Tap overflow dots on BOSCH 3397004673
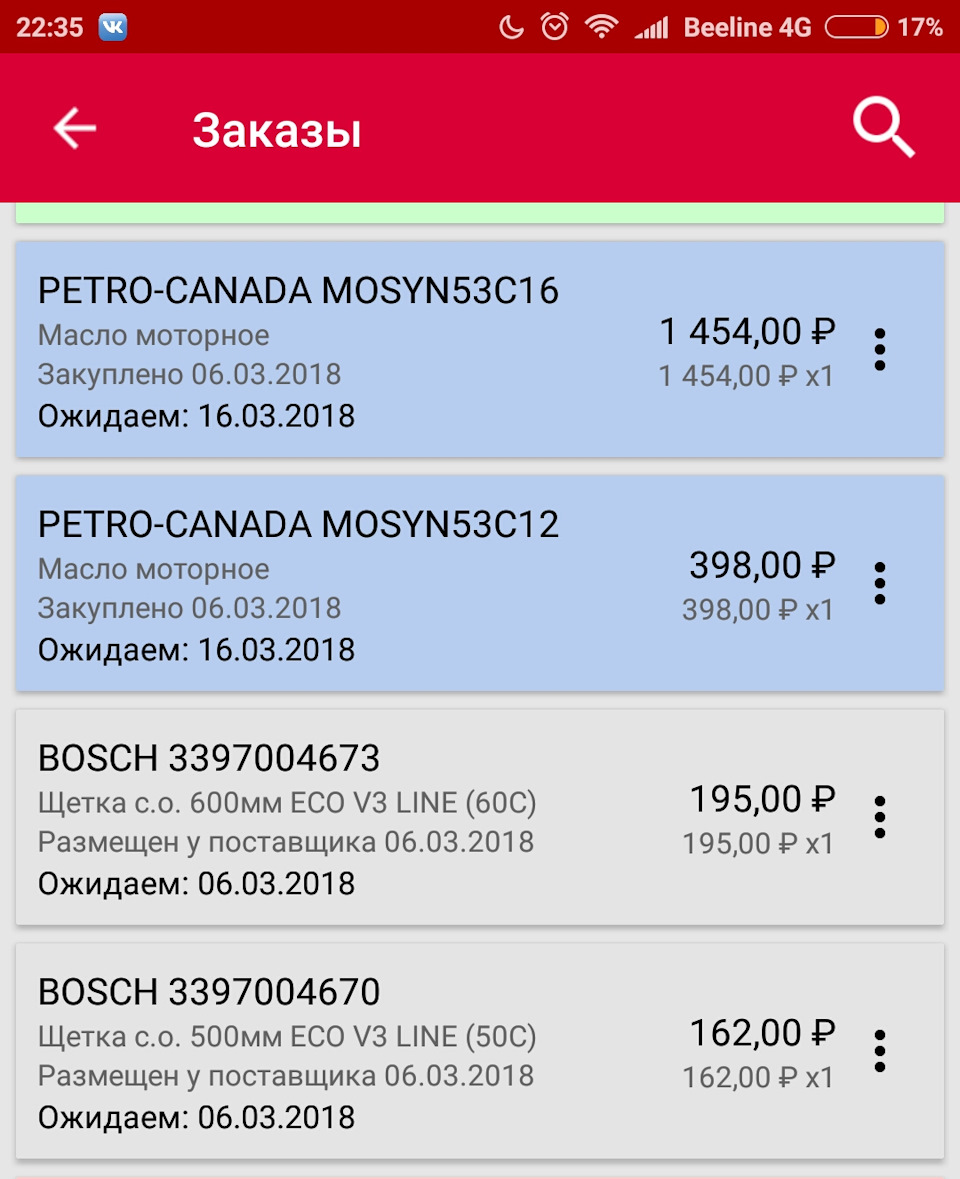The width and height of the screenshot is (960, 1179). pyautogui.click(x=879, y=818)
